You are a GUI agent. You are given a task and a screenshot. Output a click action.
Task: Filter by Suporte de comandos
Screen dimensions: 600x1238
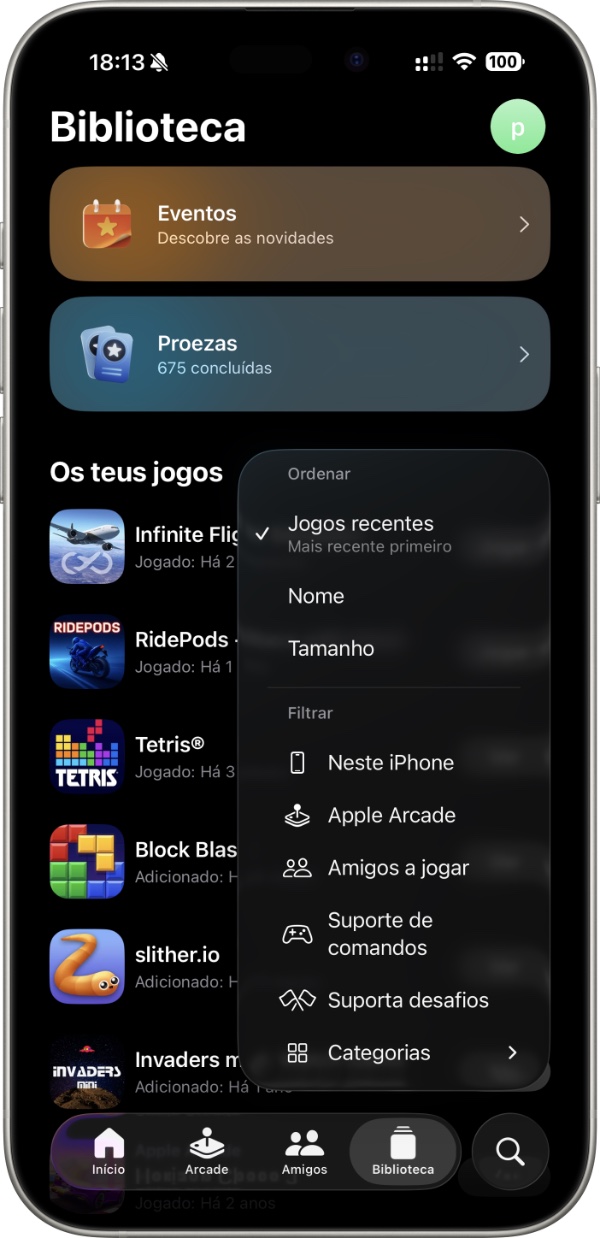pos(379,934)
